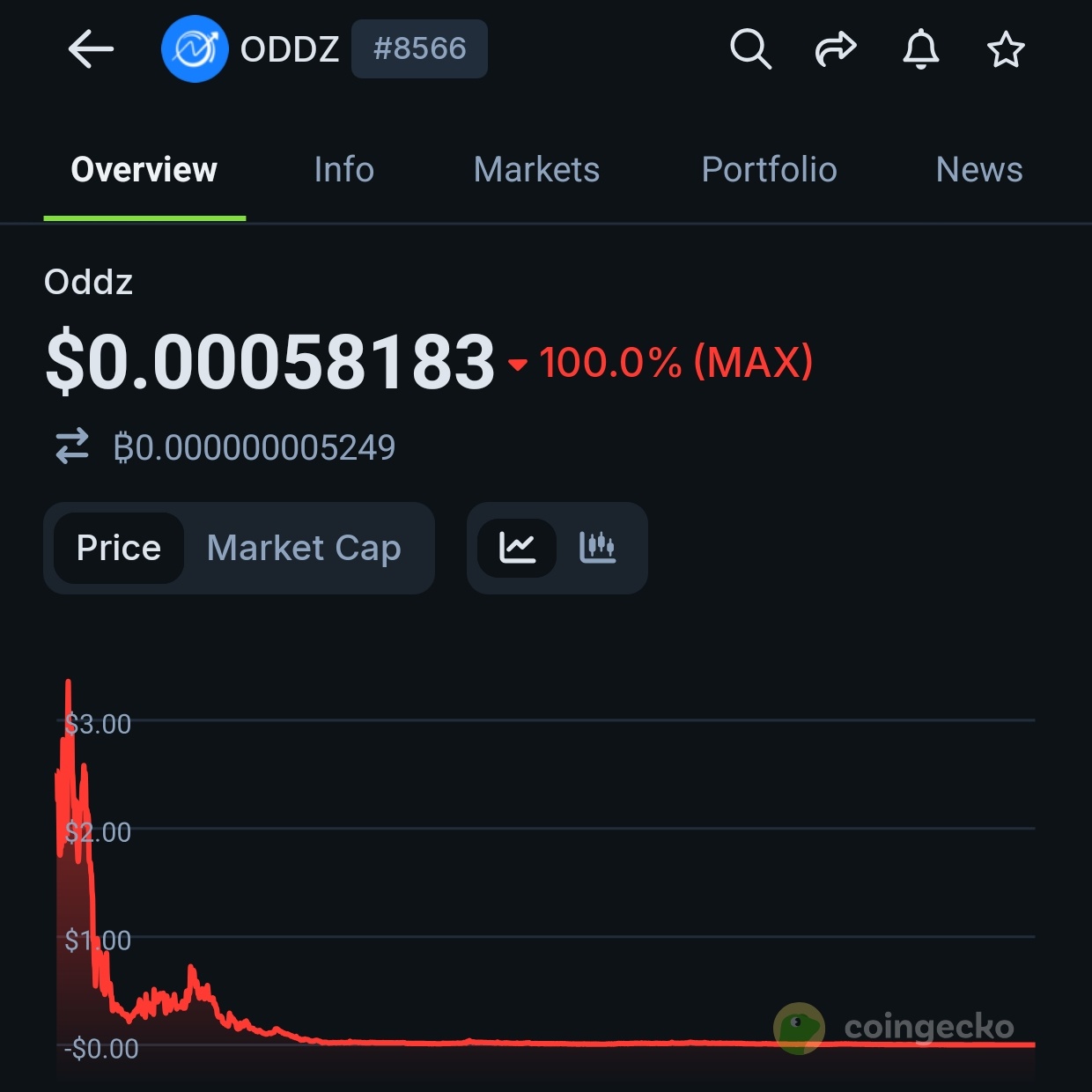Switch to the Markets tab

tap(536, 170)
